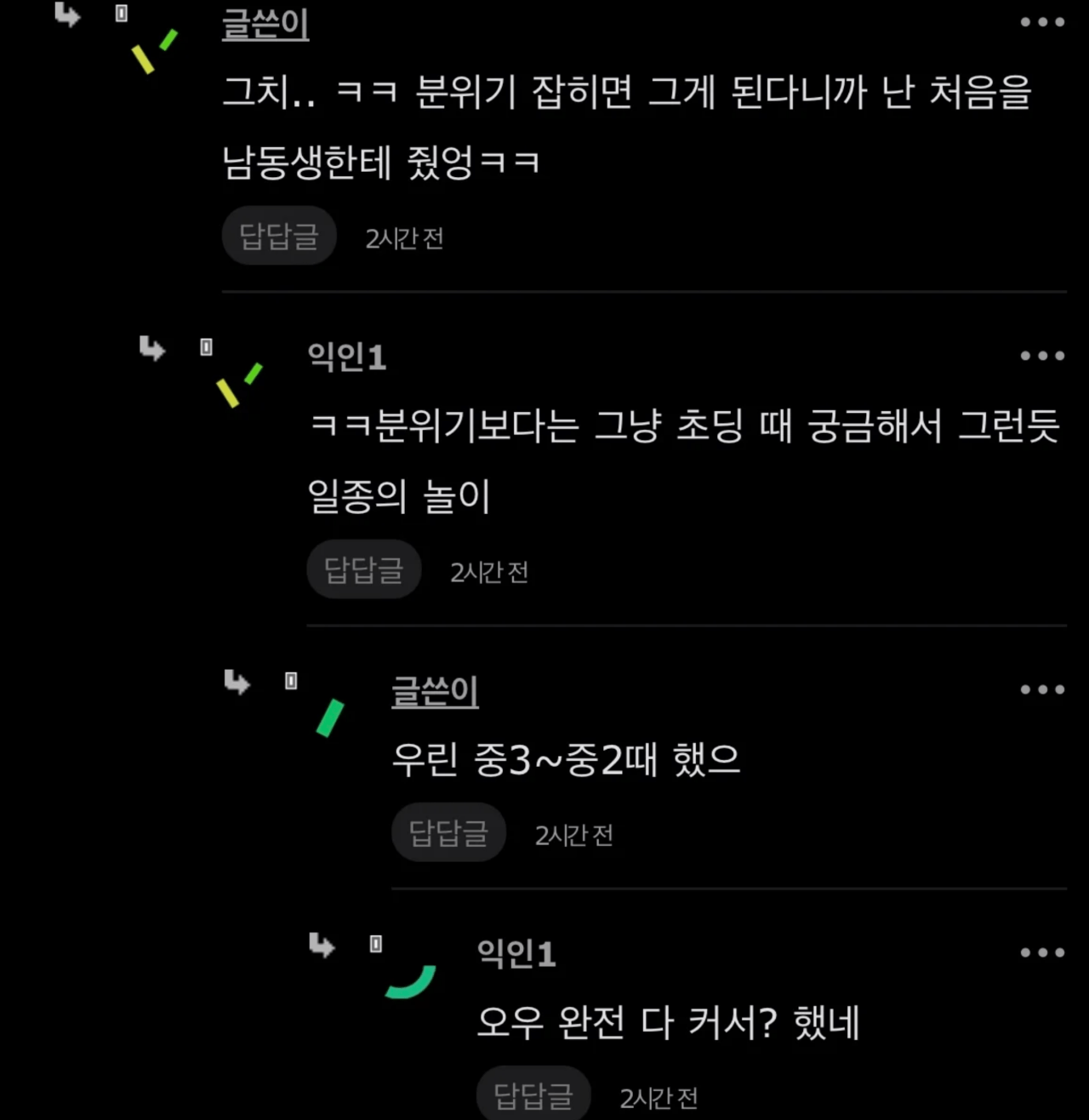Reply under 오우 완전 다 커서? 했네
Image resolution: width=1089 pixels, height=1120 pixels.
pos(533,1094)
